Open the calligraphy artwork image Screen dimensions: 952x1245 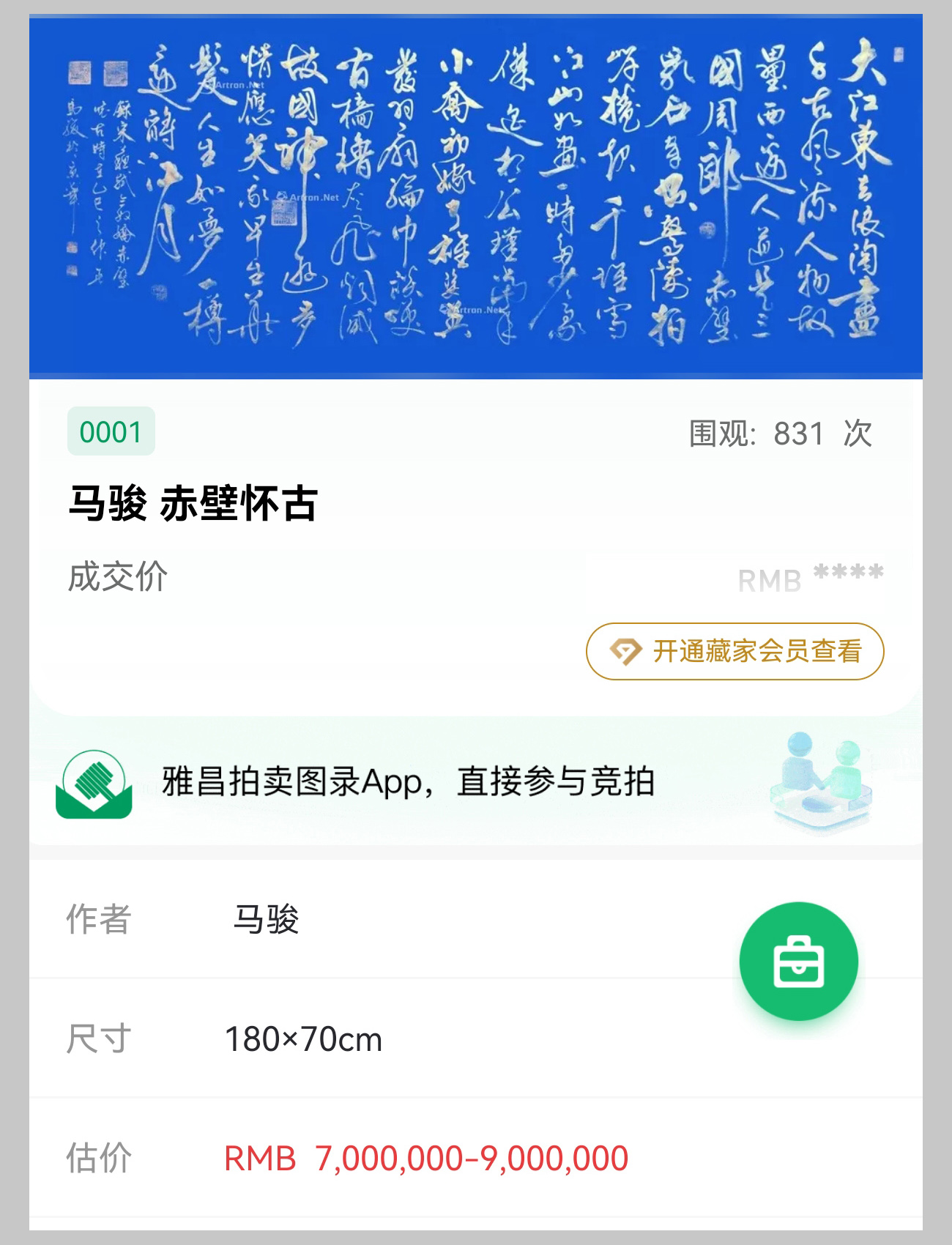476,196
